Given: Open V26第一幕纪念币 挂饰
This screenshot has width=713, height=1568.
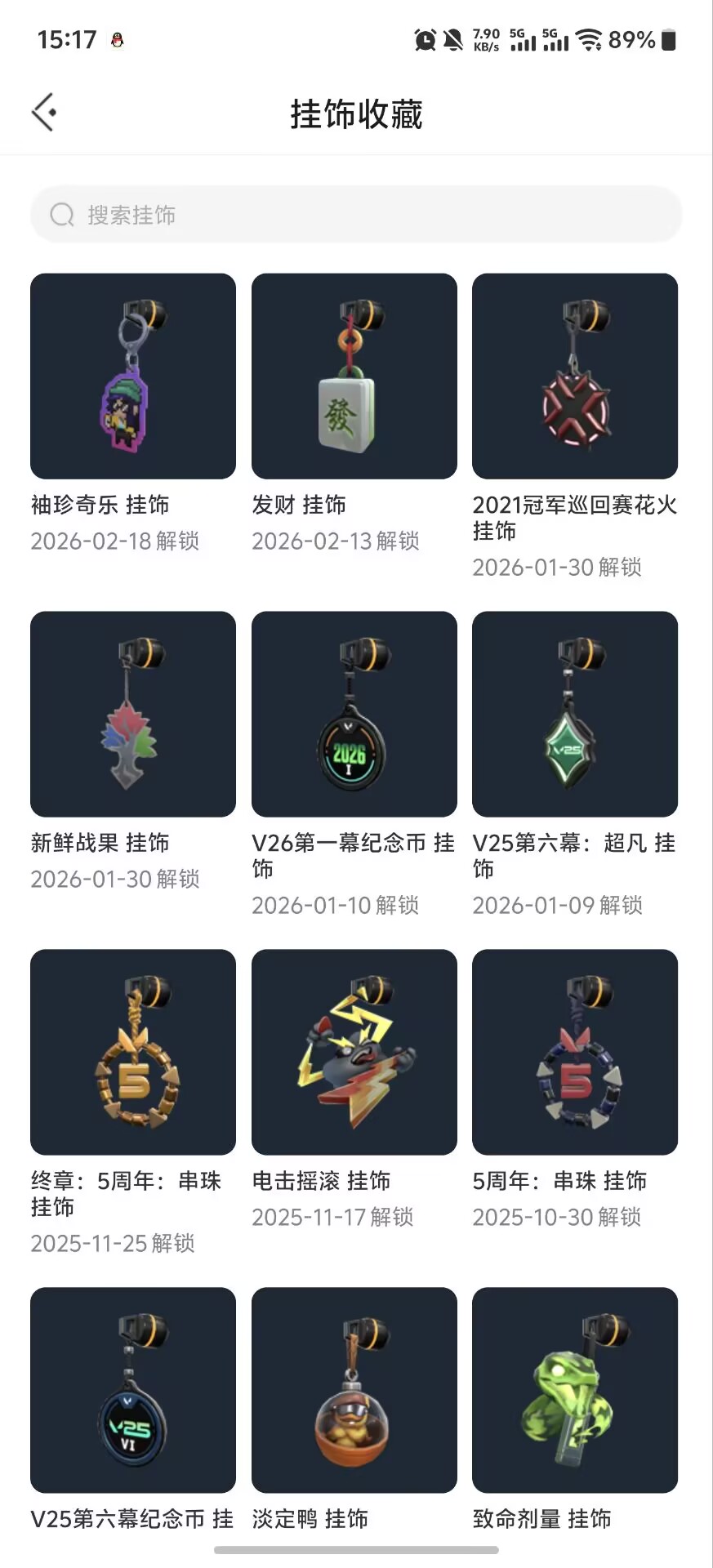Looking at the screenshot, I should [x=354, y=715].
